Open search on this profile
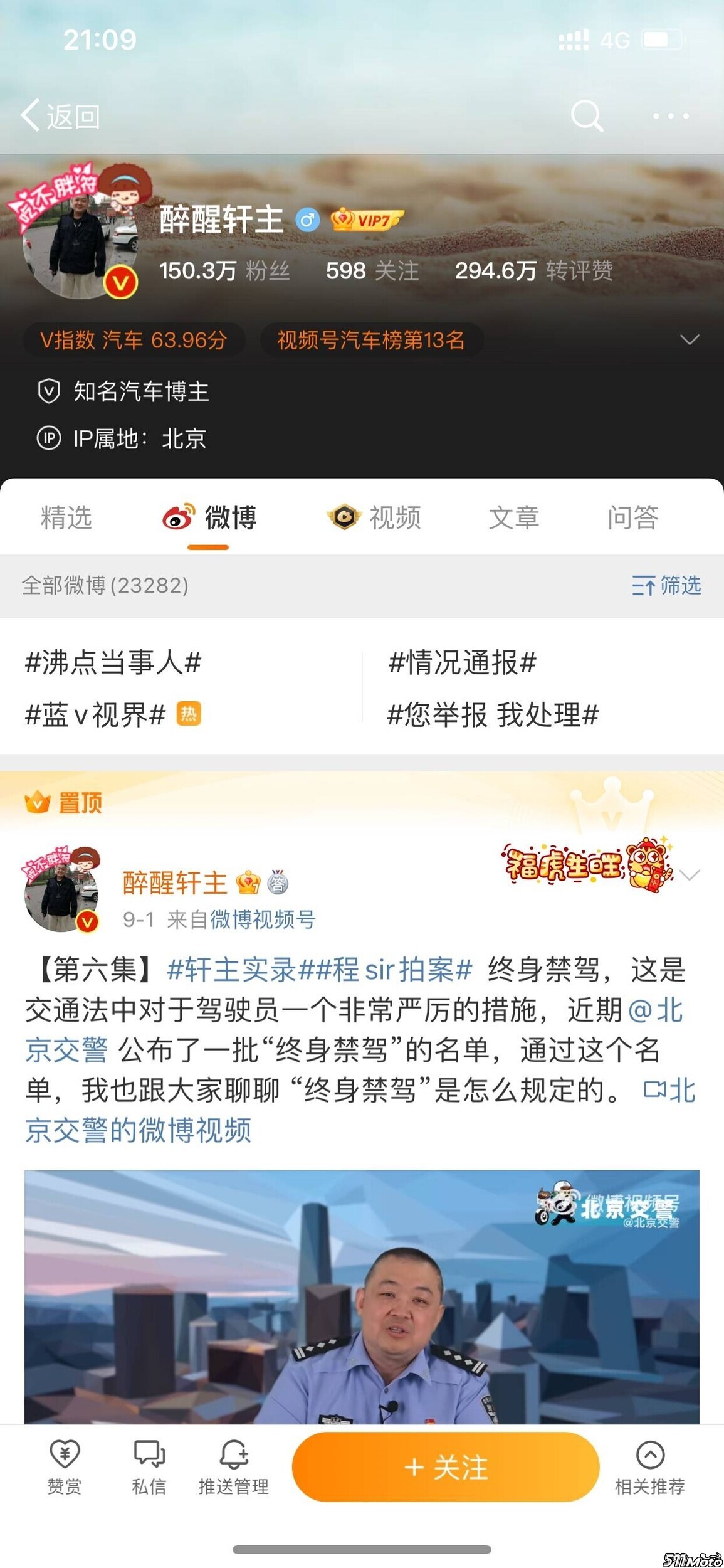Image resolution: width=724 pixels, height=1568 pixels. [x=587, y=116]
